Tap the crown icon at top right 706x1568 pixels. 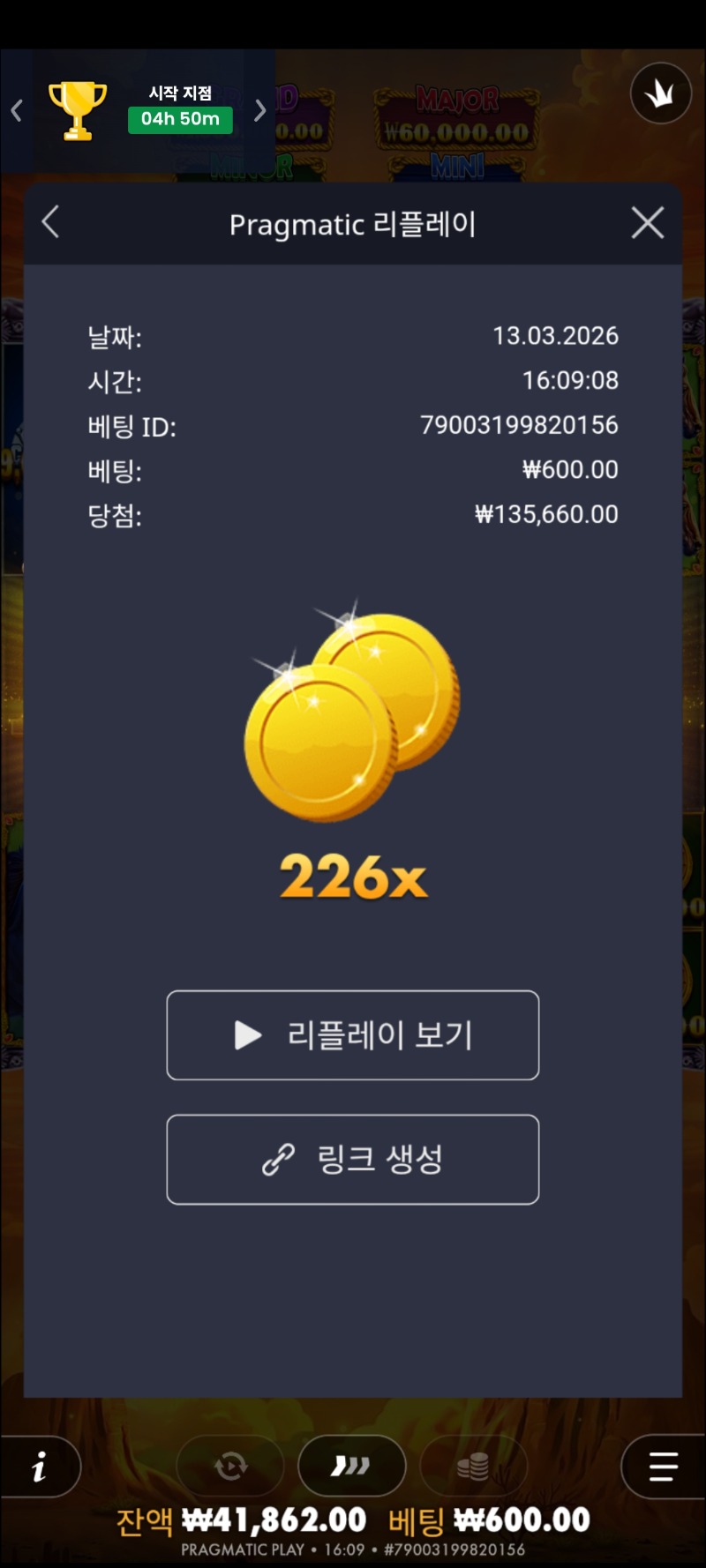660,93
